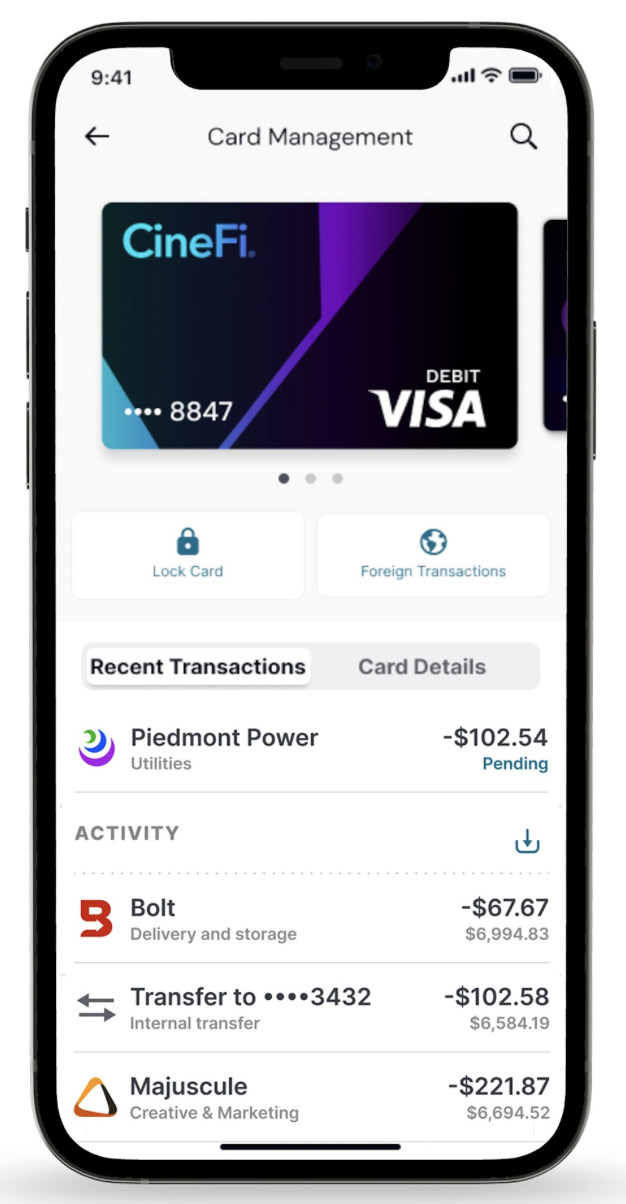The image size is (626, 1204).
Task: Open the pending Piedmont Power transaction
Action: tap(312, 749)
